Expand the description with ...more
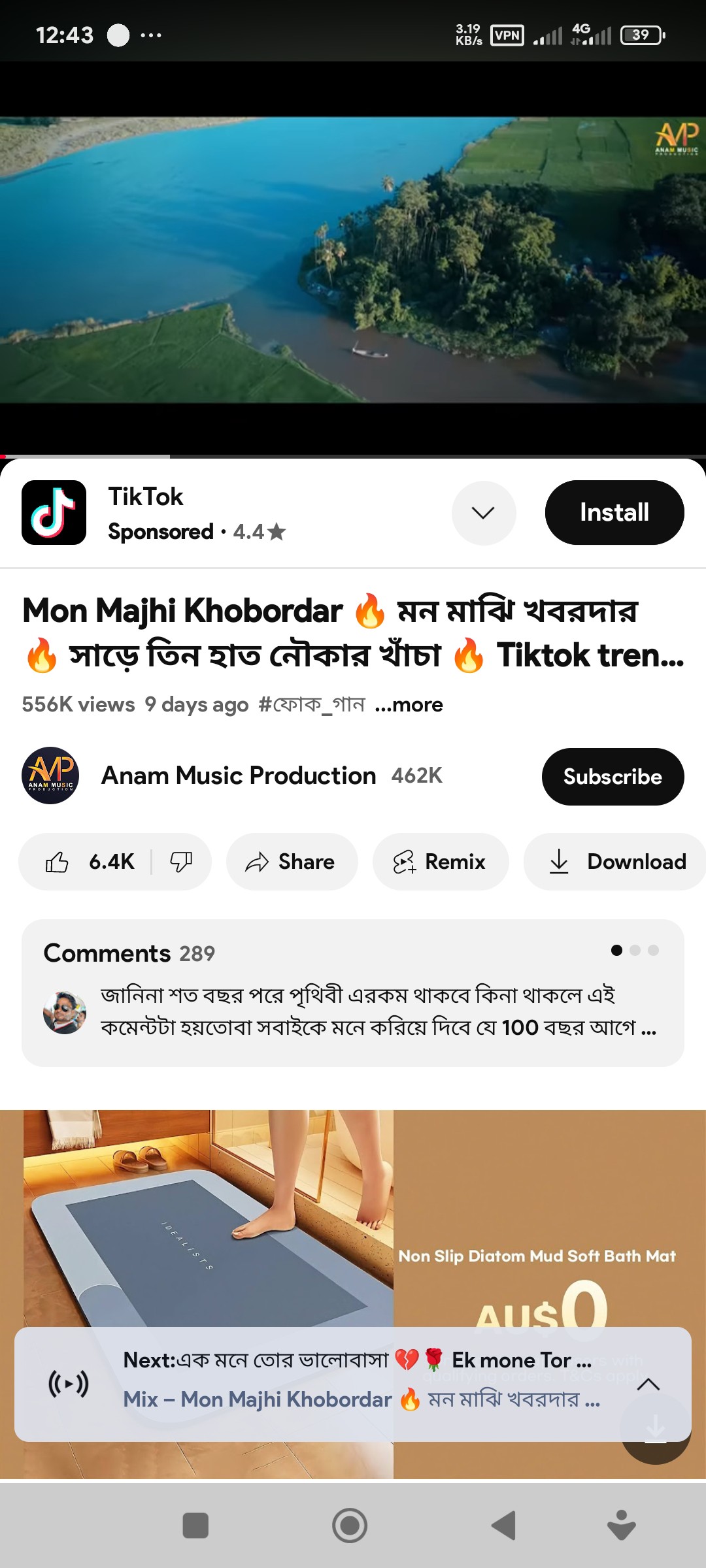 coord(409,705)
